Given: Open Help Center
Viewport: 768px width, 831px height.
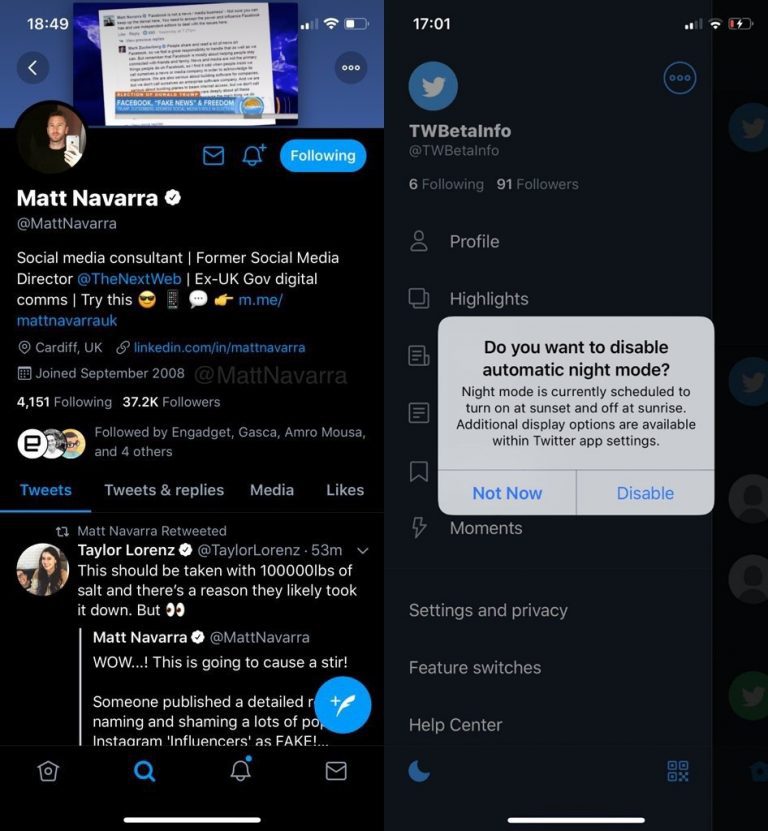Looking at the screenshot, I should pyautogui.click(x=455, y=724).
